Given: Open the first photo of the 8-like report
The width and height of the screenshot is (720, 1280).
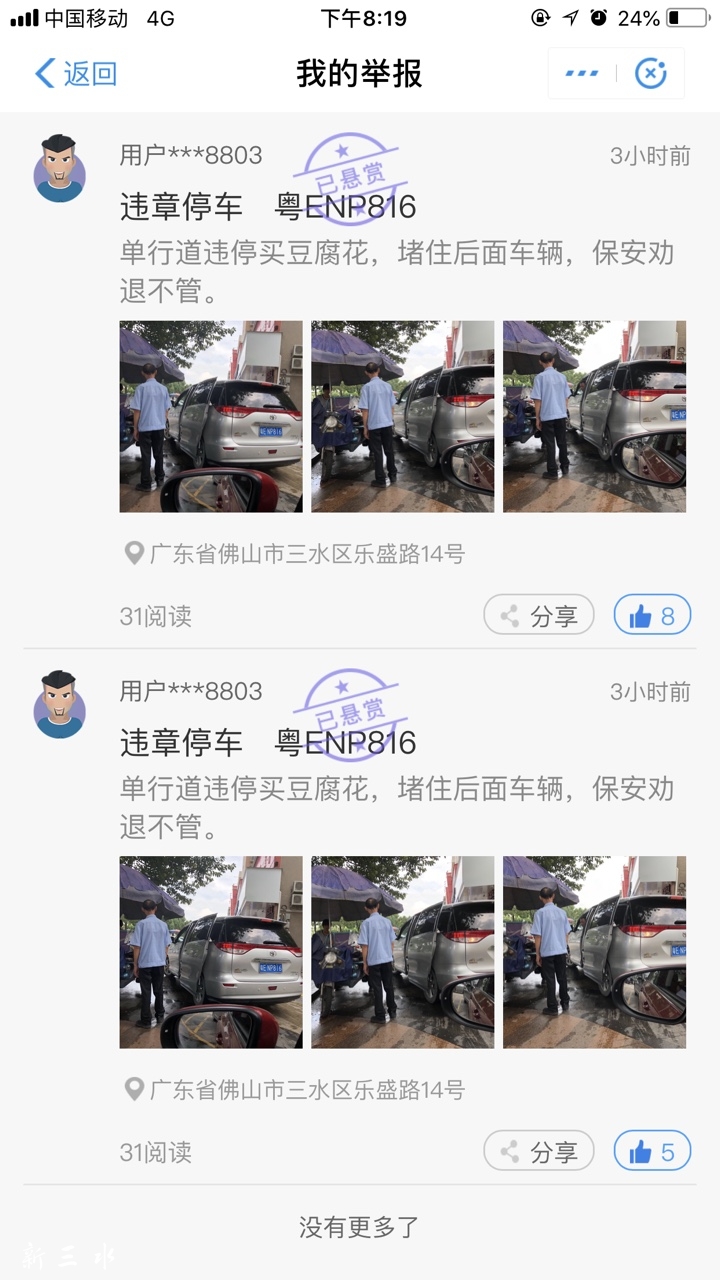Looking at the screenshot, I should click(211, 416).
